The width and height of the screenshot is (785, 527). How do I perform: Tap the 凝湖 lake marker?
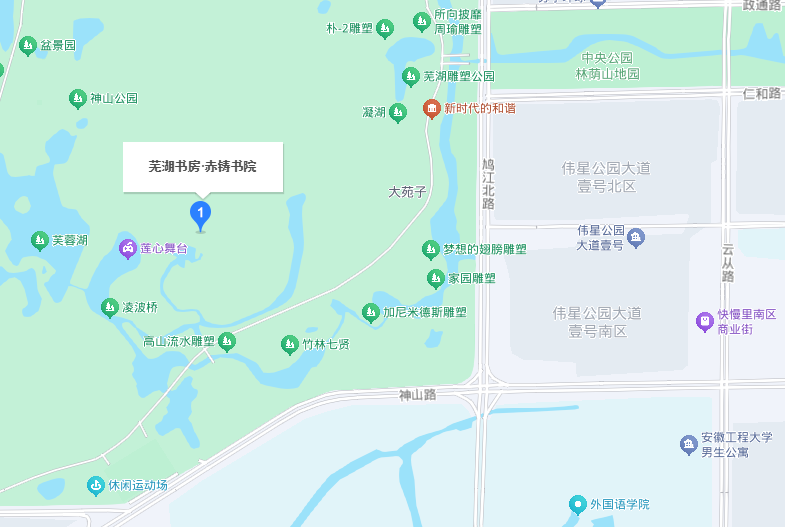[397, 113]
